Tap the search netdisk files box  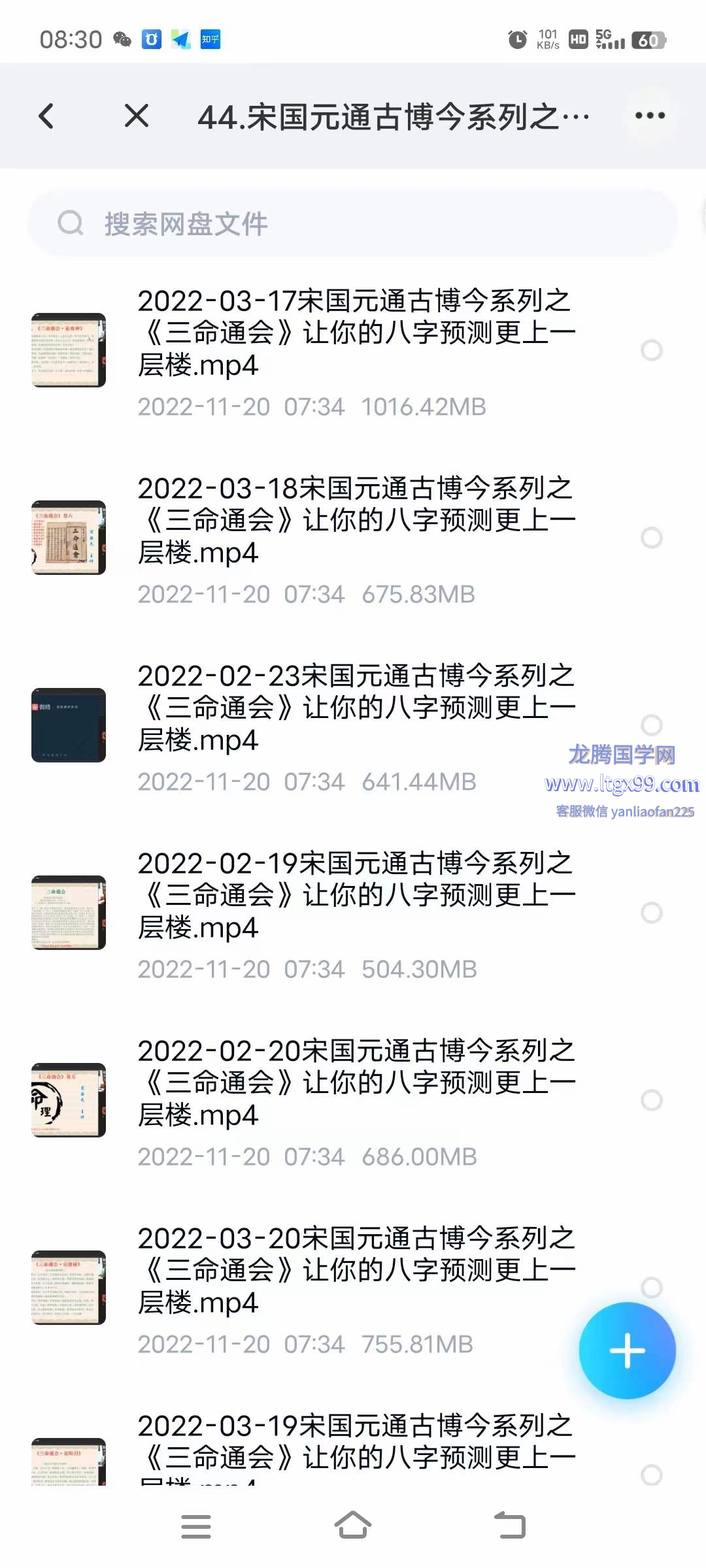(353, 223)
